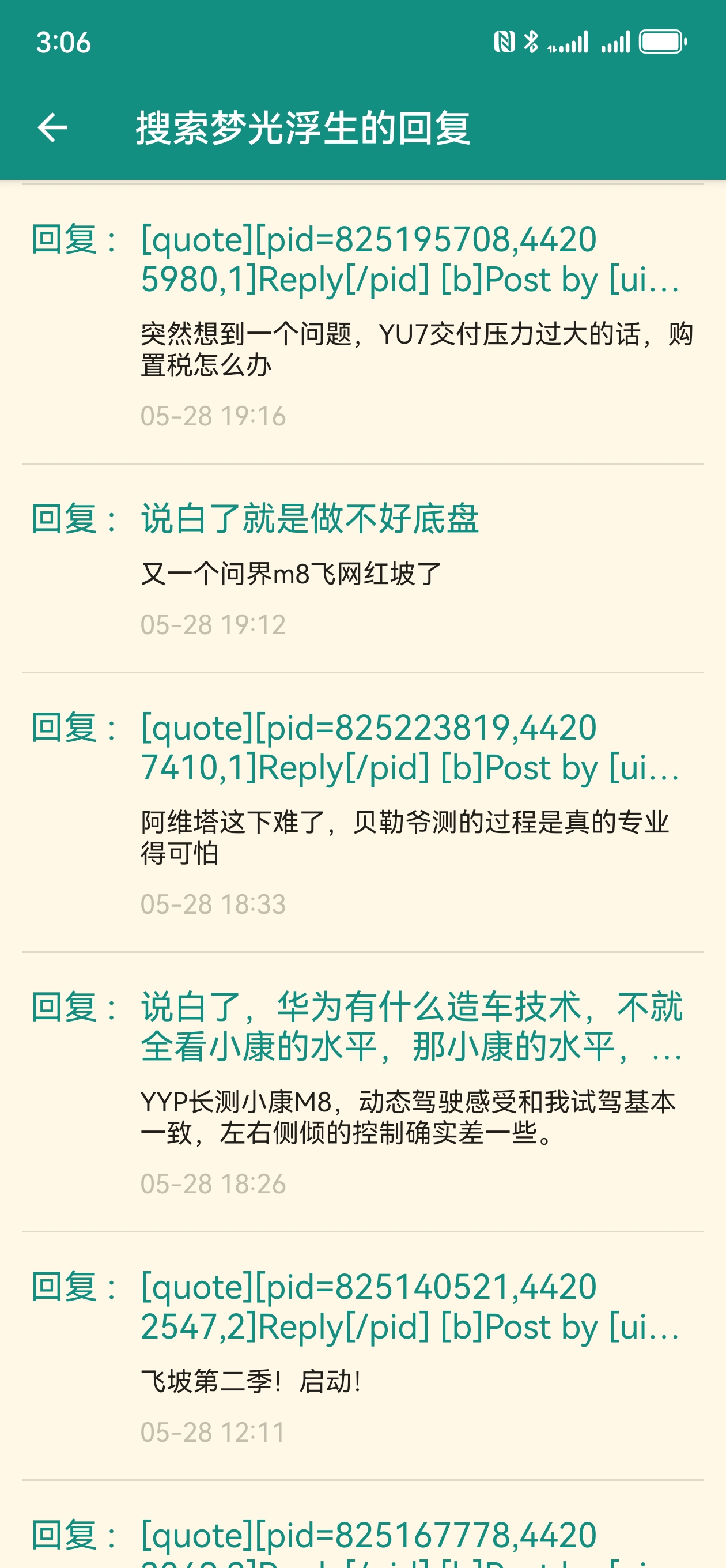The image size is (726, 1568).
Task: Tap the Bluetooth icon in status bar
Action: pos(532,42)
